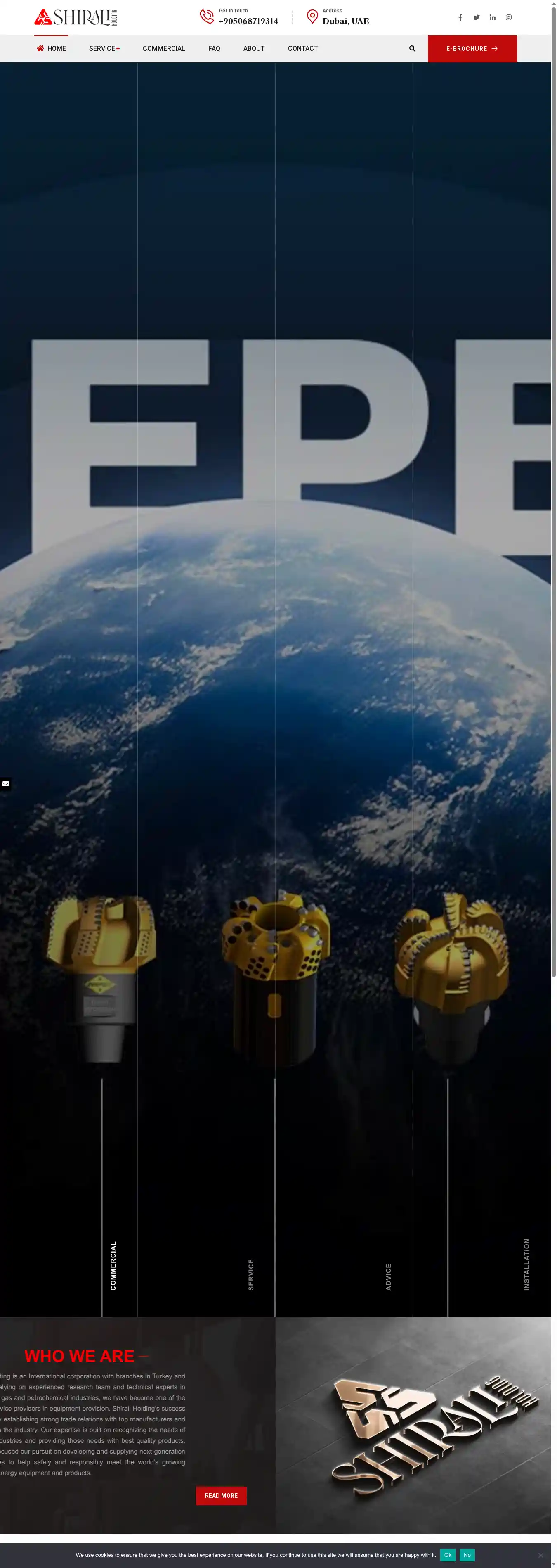Open the Facebook icon in the header
This screenshot has width=557, height=1568.
pos(460,18)
